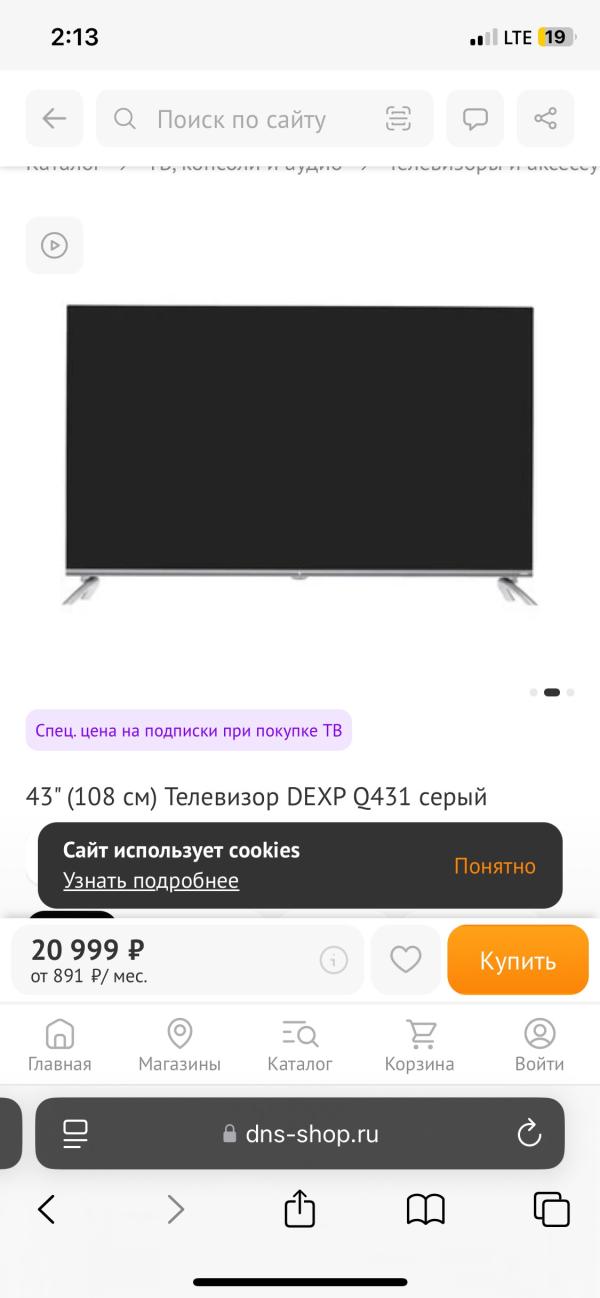600x1298 pixels.
Task: Share this product page
Action: click(546, 119)
